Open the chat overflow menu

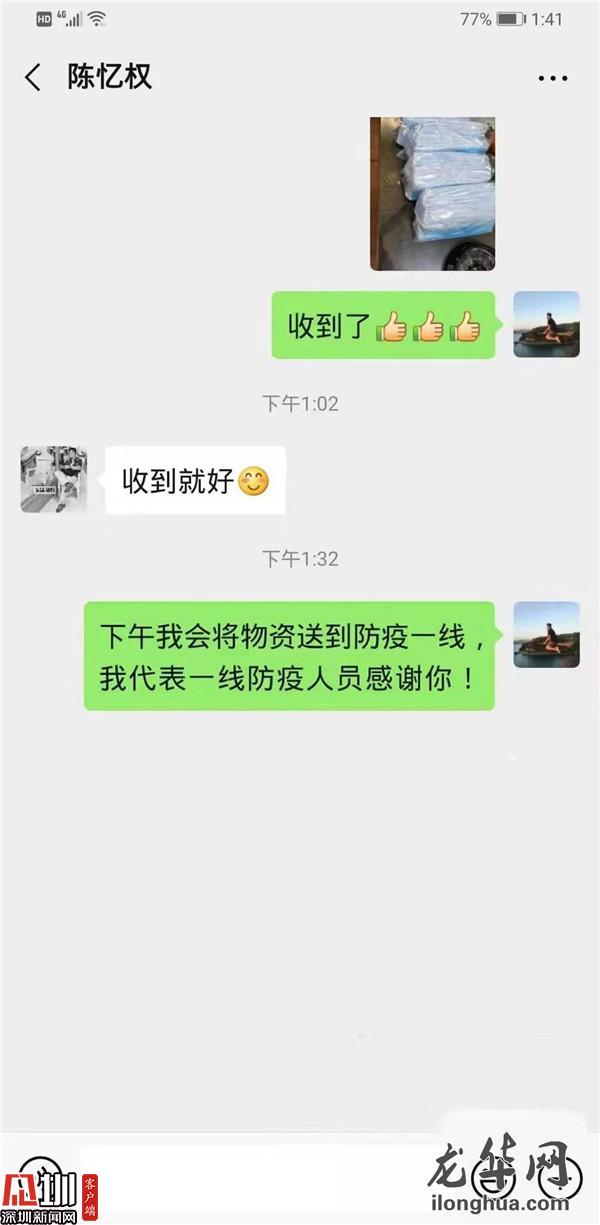pos(553,78)
